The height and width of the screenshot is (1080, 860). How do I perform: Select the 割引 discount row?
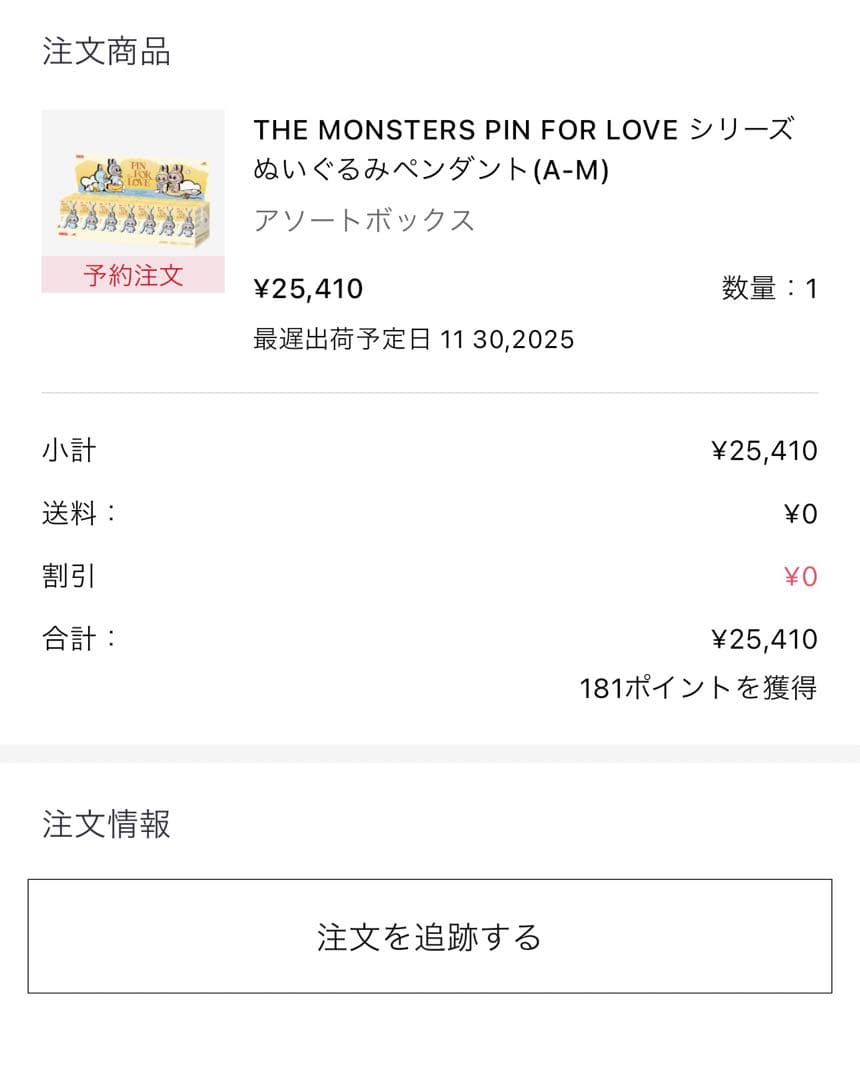[x=67, y=576]
